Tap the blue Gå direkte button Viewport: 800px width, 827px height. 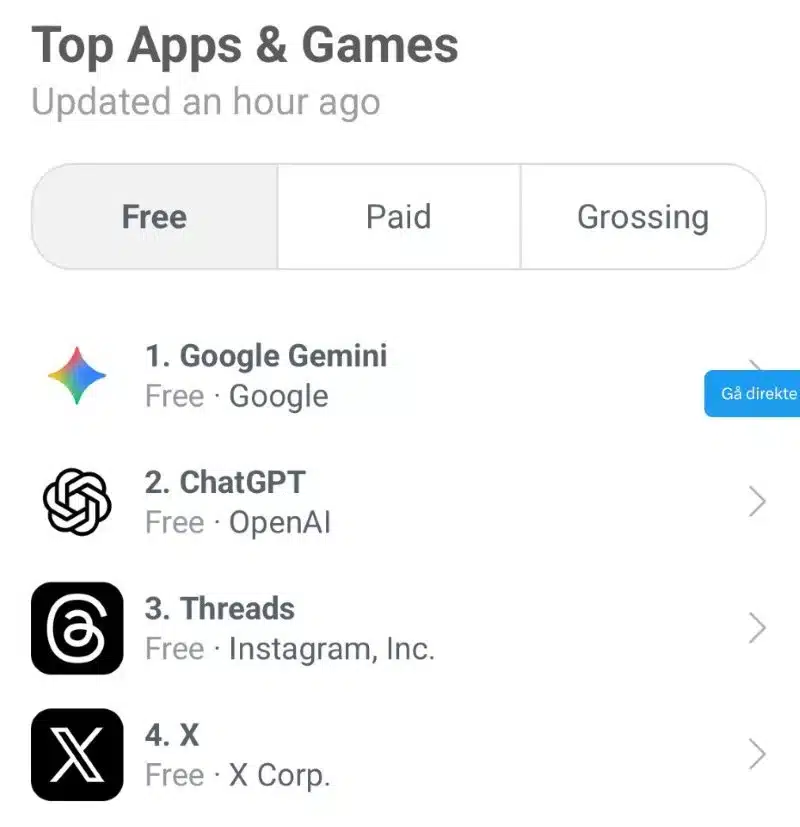tap(755, 393)
